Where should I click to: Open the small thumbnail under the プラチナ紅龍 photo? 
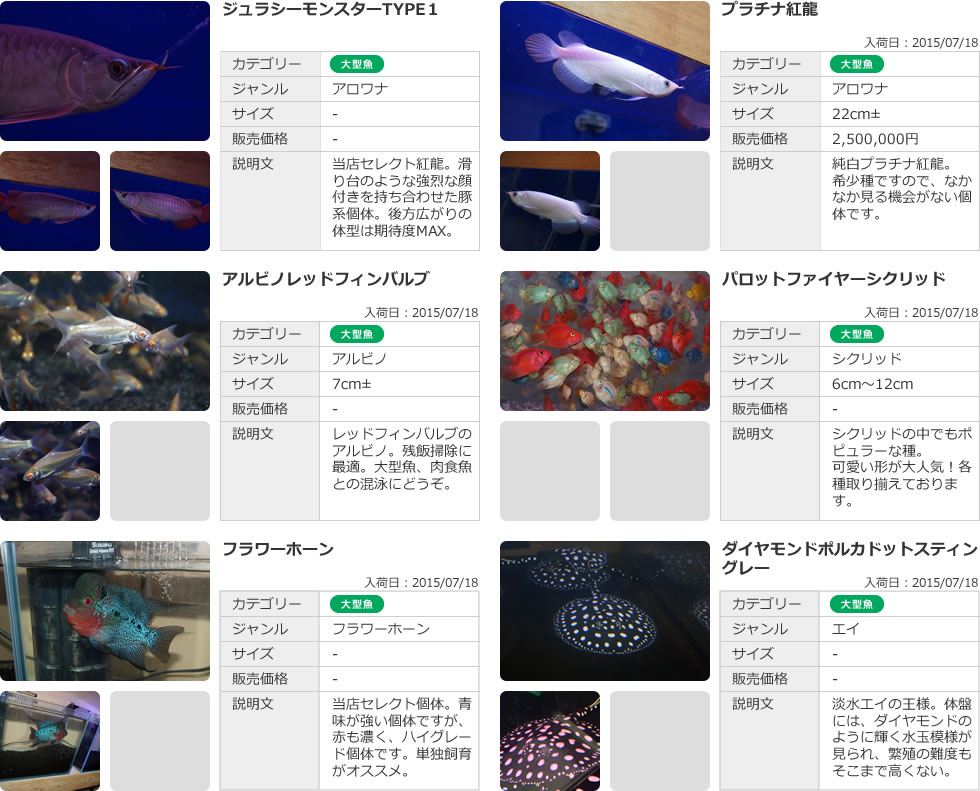pyautogui.click(x=550, y=201)
